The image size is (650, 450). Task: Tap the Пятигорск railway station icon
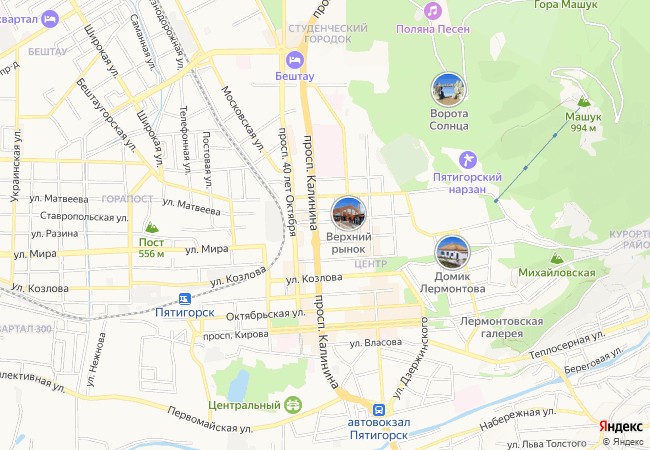pyautogui.click(x=185, y=298)
